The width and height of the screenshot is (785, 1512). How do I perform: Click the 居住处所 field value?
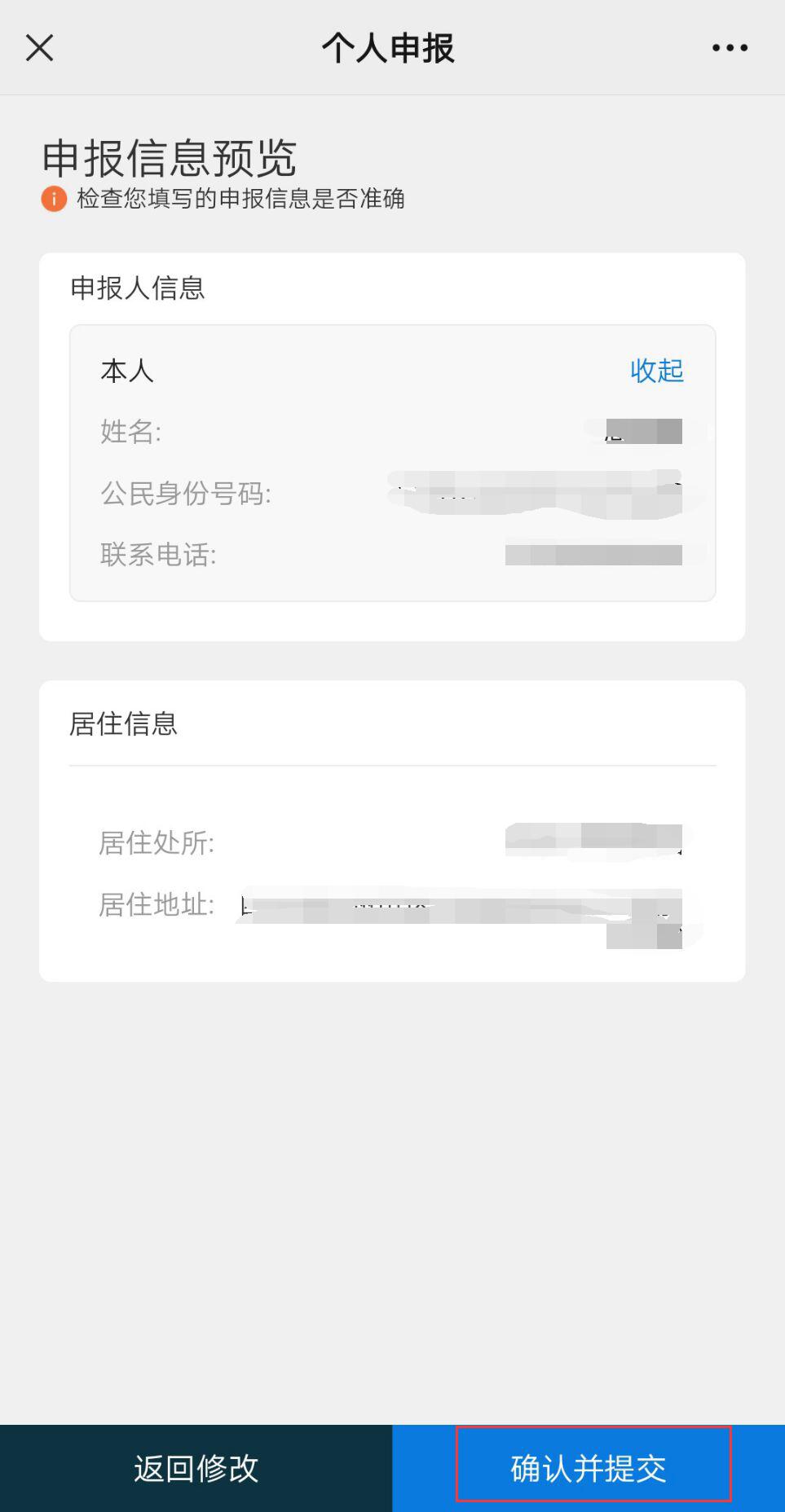593,839
